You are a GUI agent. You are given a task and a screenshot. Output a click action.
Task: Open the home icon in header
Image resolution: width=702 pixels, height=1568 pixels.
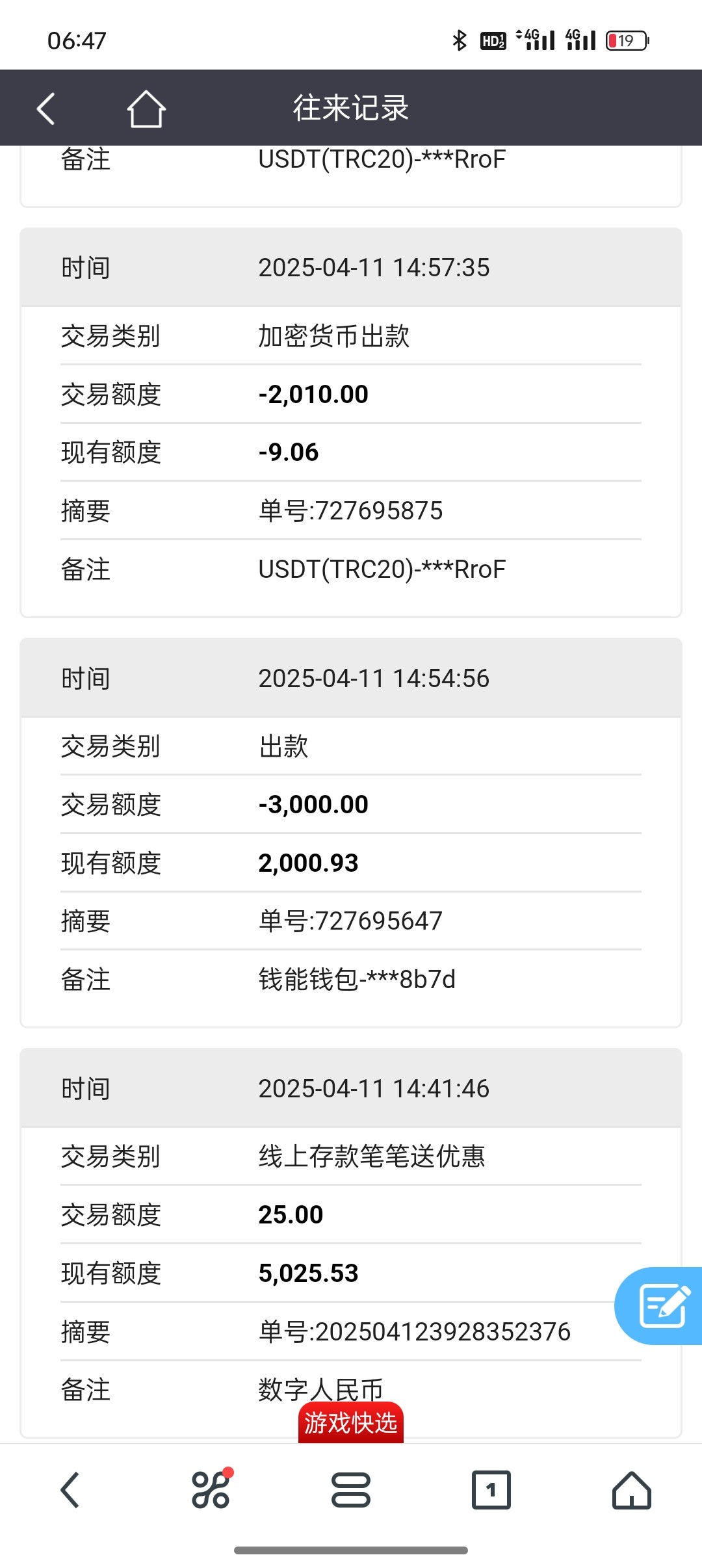pyautogui.click(x=146, y=108)
